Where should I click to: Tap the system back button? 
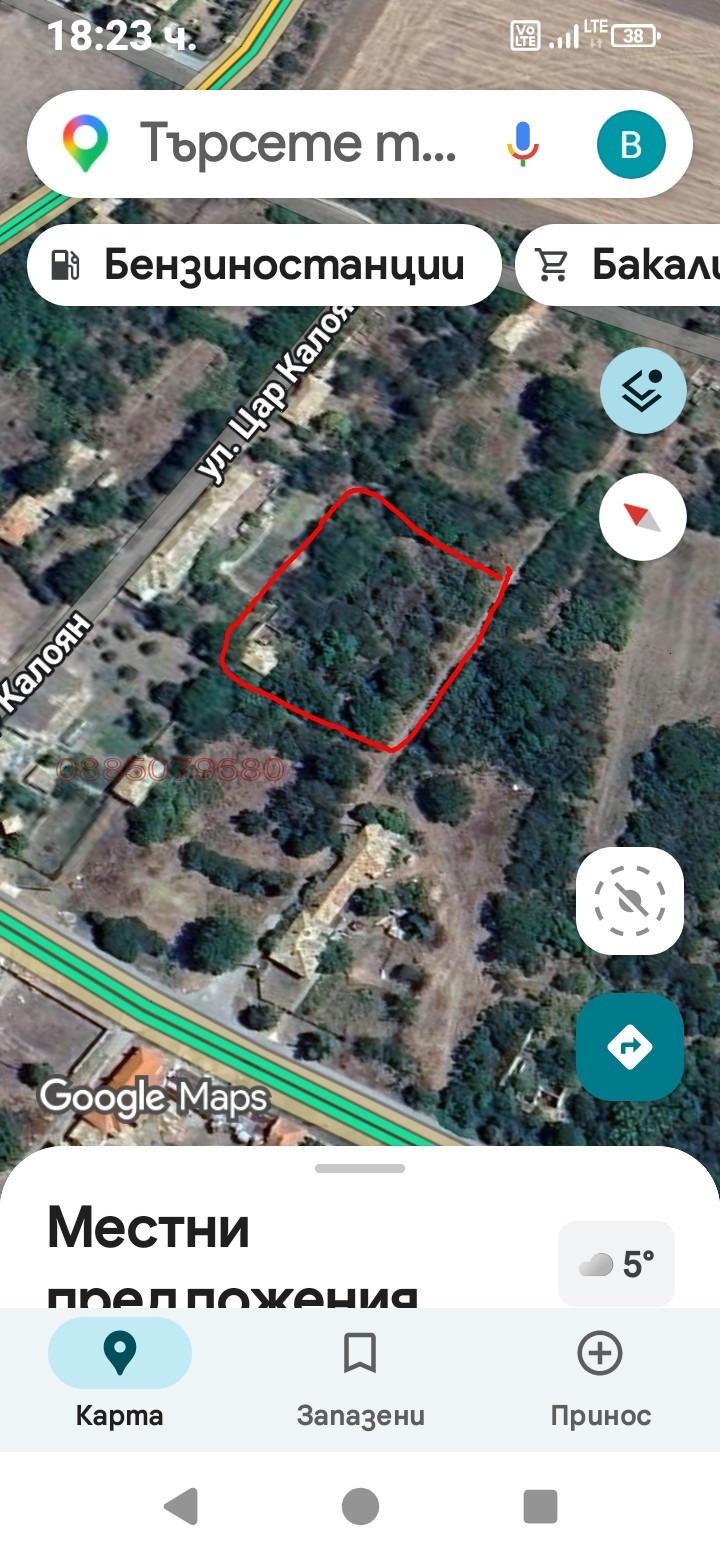(181, 1505)
